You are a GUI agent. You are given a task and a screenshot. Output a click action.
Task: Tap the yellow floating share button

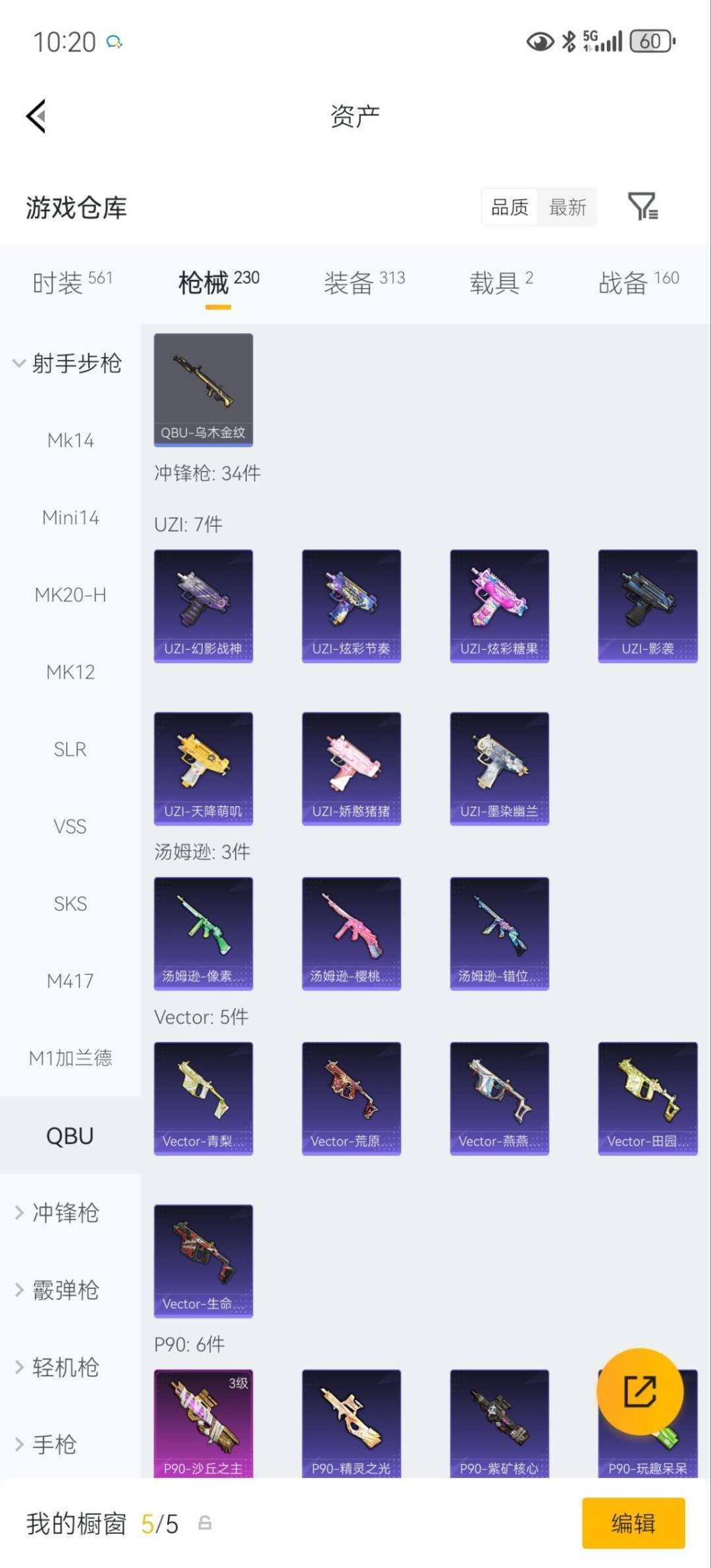640,1392
